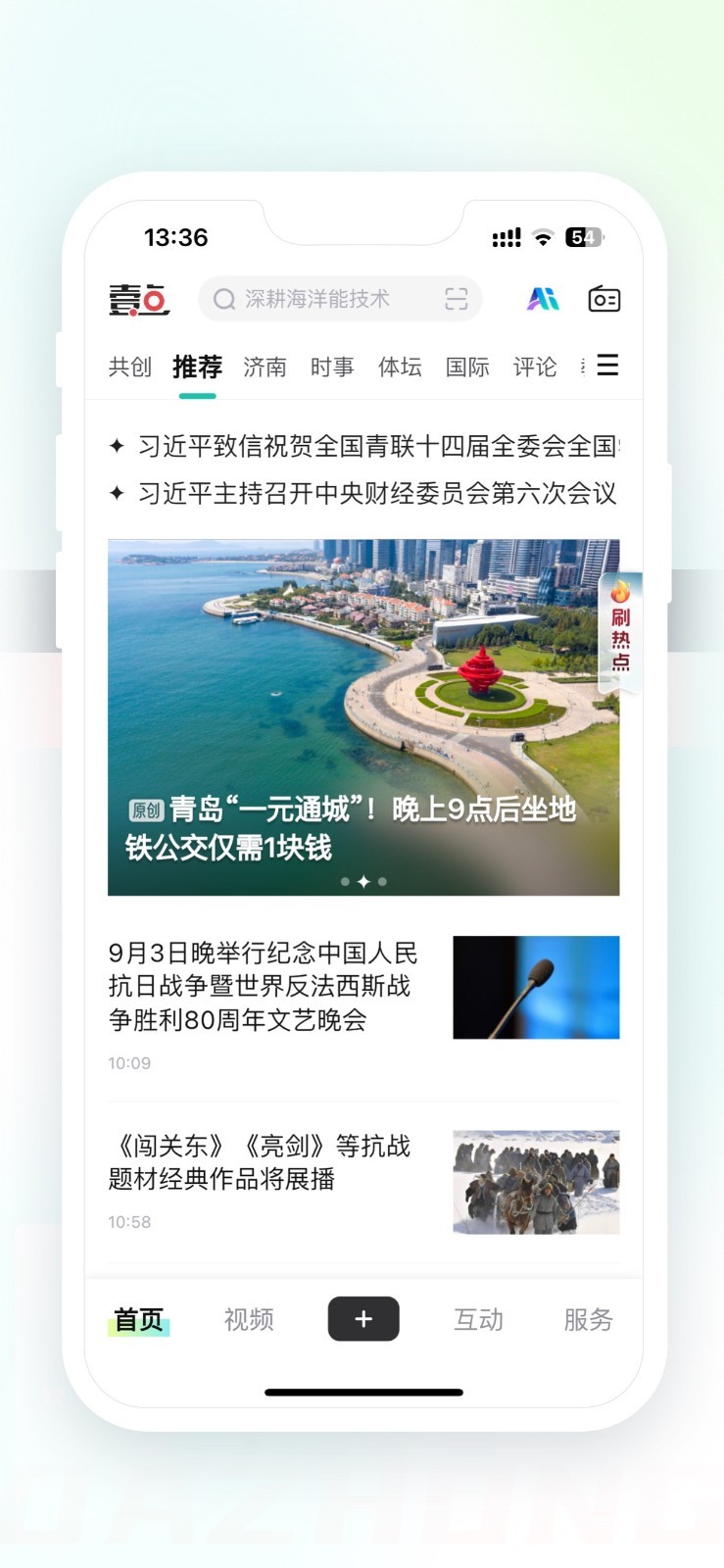Open the 视频 section in the bottom bar
Image resolution: width=724 pixels, height=1568 pixels.
248,1319
